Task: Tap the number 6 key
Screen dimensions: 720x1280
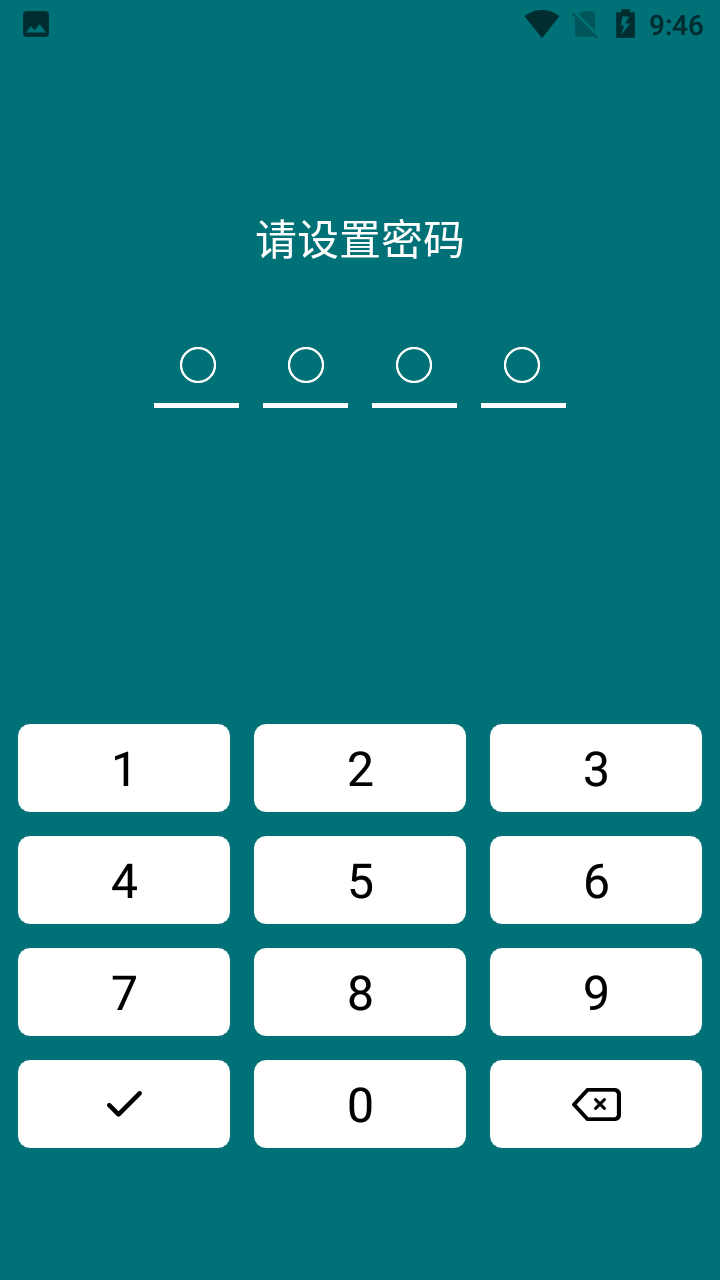Action: click(x=596, y=880)
